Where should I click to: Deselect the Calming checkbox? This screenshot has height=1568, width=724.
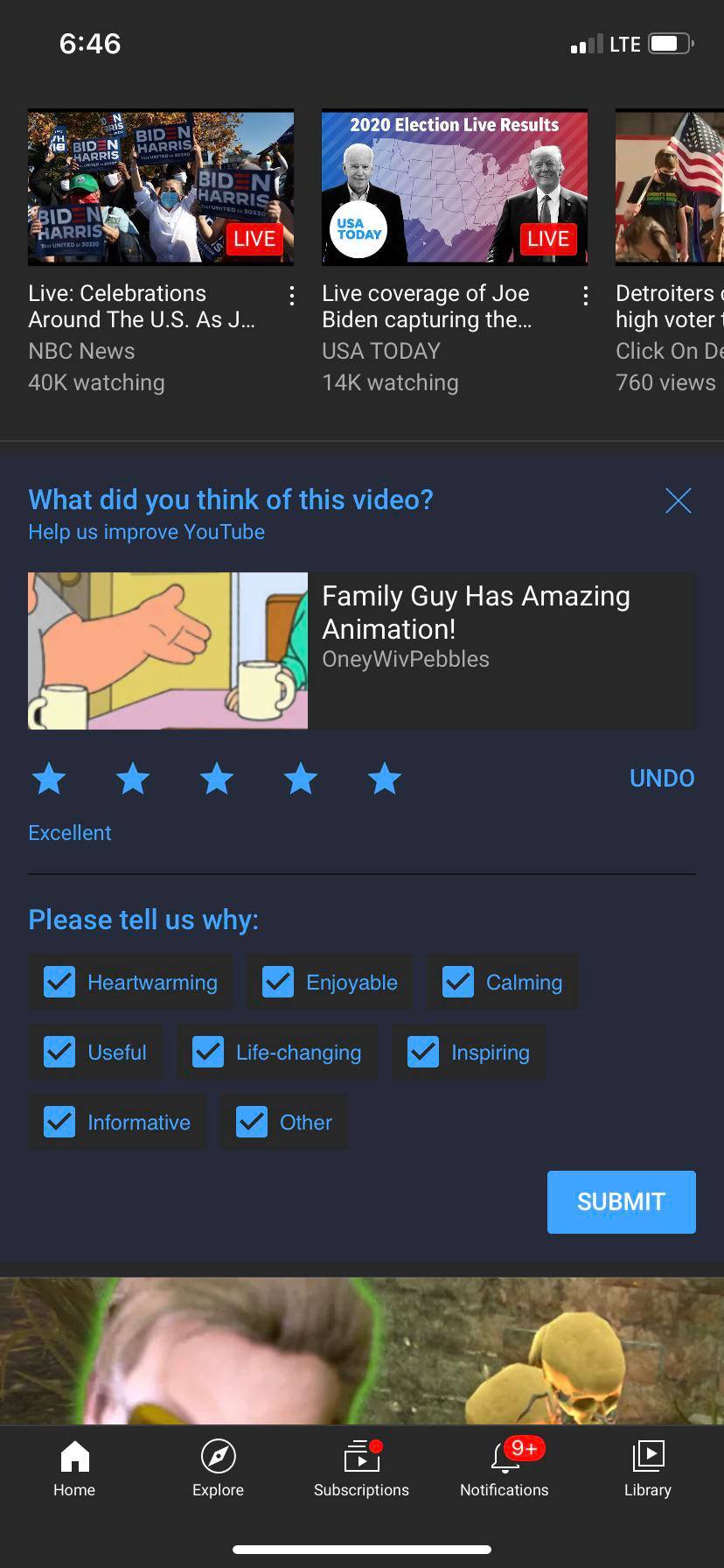pos(458,982)
